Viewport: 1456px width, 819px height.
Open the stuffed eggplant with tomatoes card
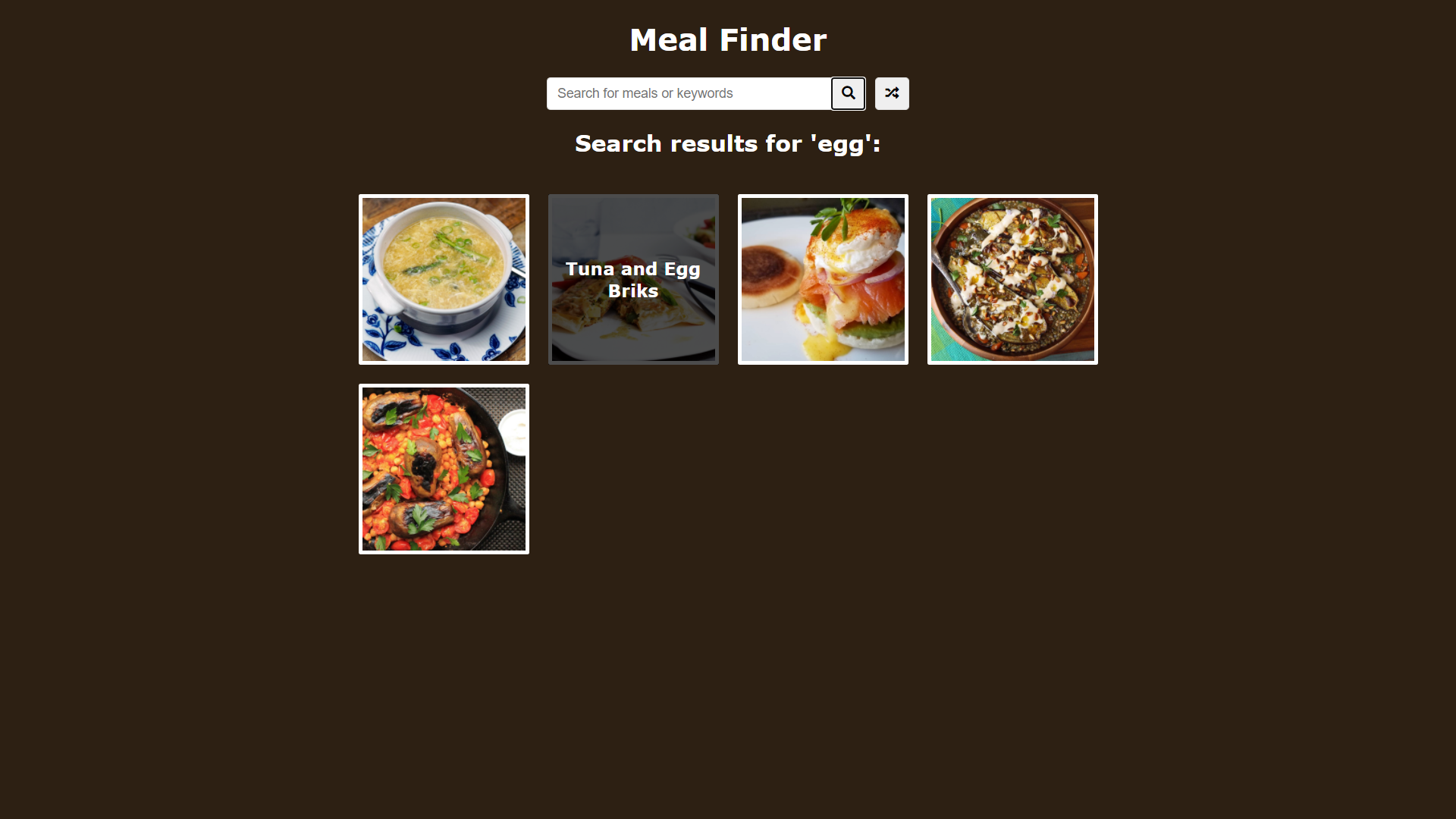[x=444, y=469]
